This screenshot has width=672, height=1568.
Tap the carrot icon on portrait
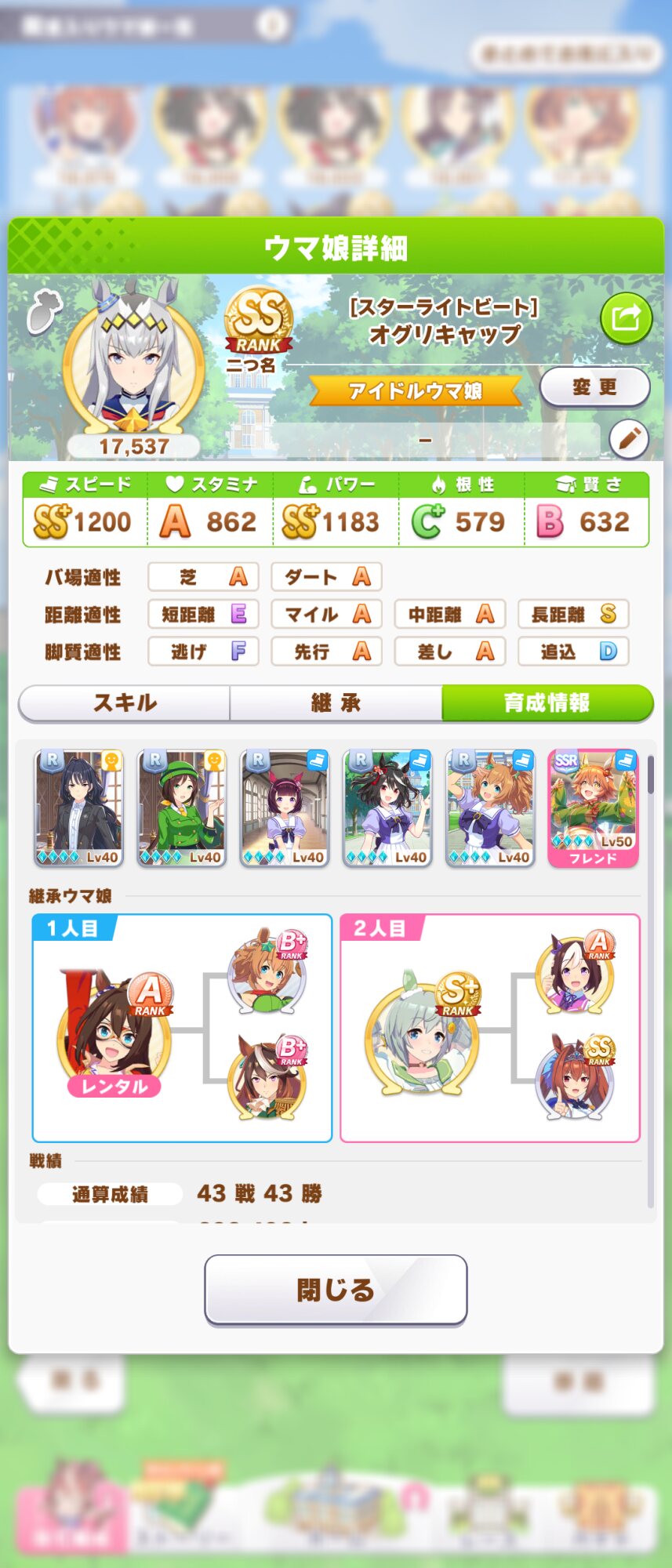[45, 311]
